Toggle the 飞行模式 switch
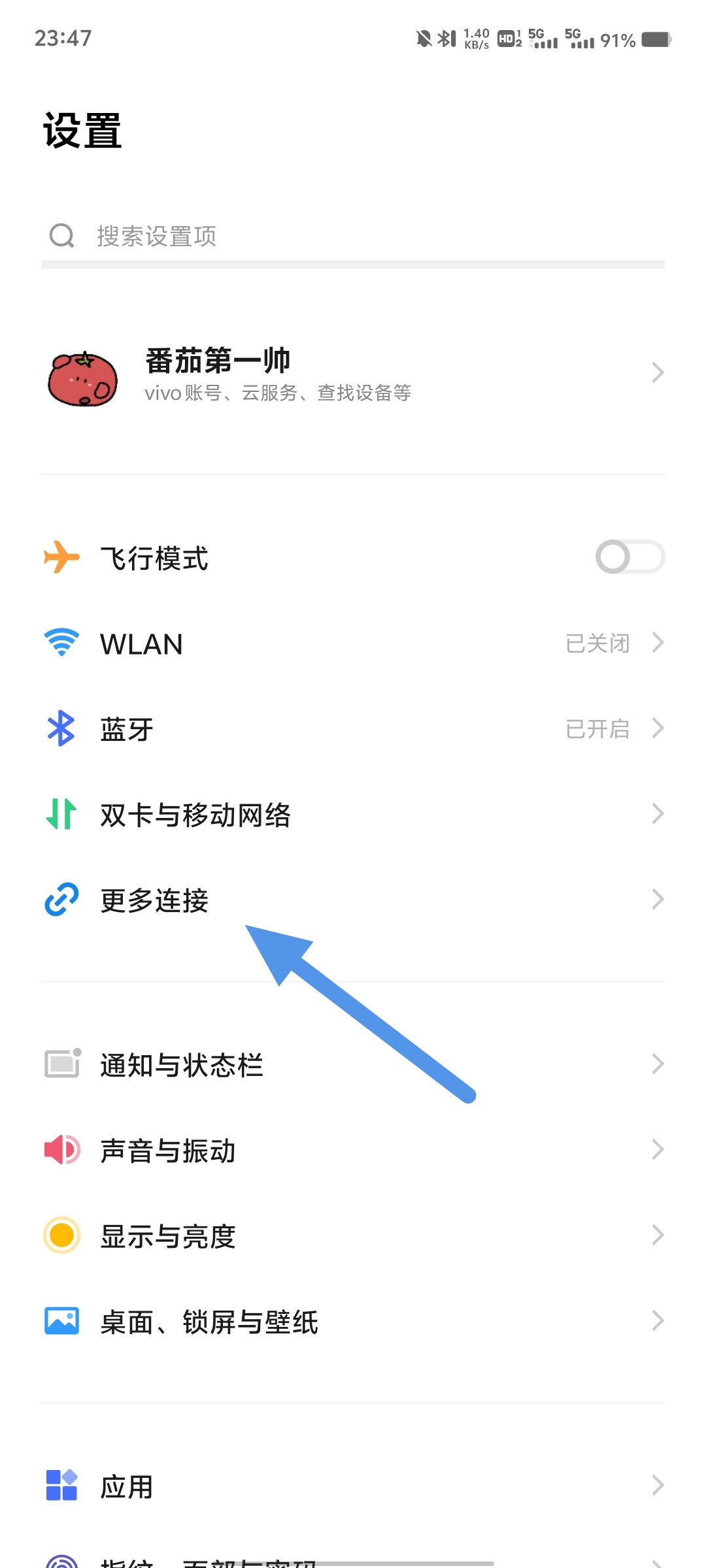 630,557
